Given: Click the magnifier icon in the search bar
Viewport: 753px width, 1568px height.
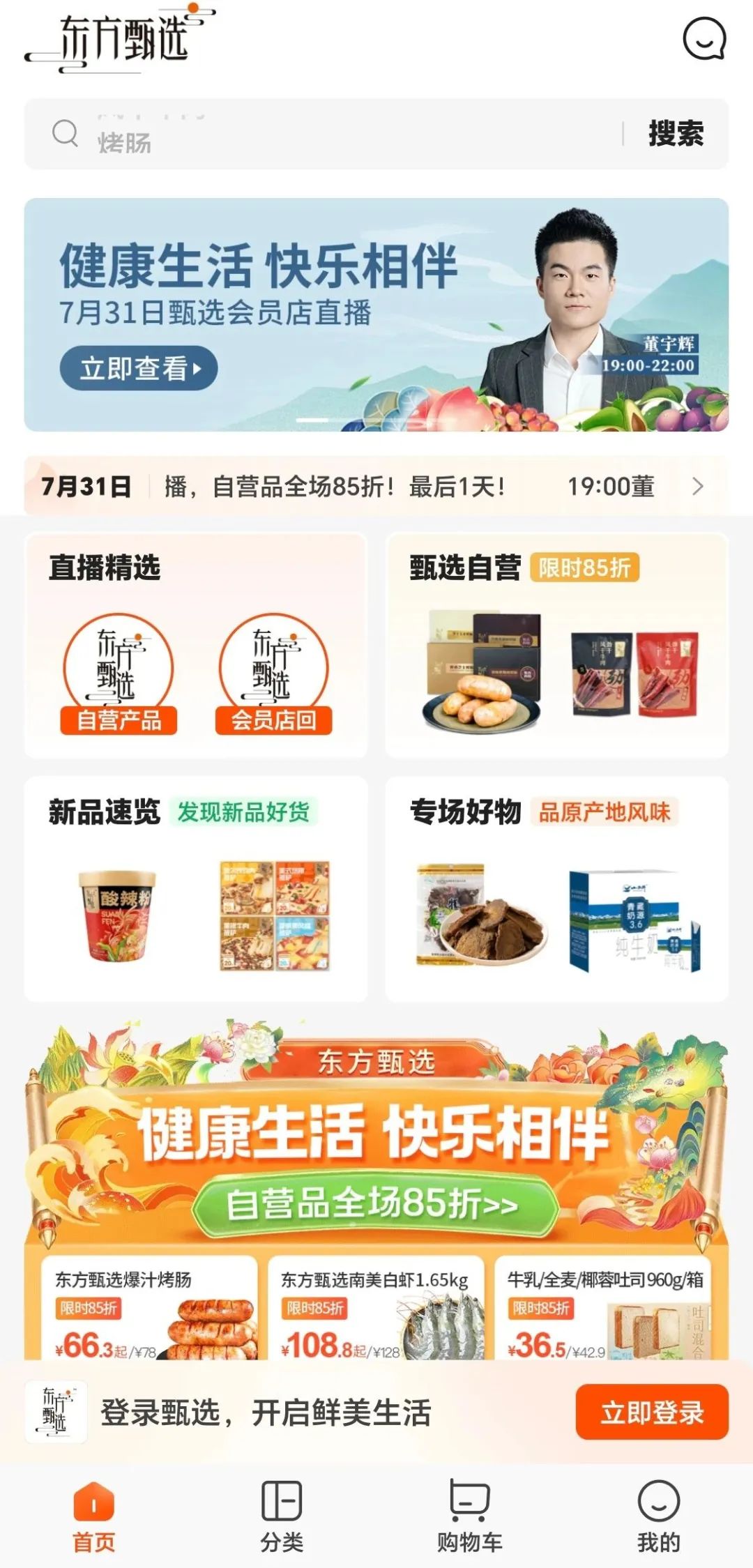Looking at the screenshot, I should pos(65,135).
